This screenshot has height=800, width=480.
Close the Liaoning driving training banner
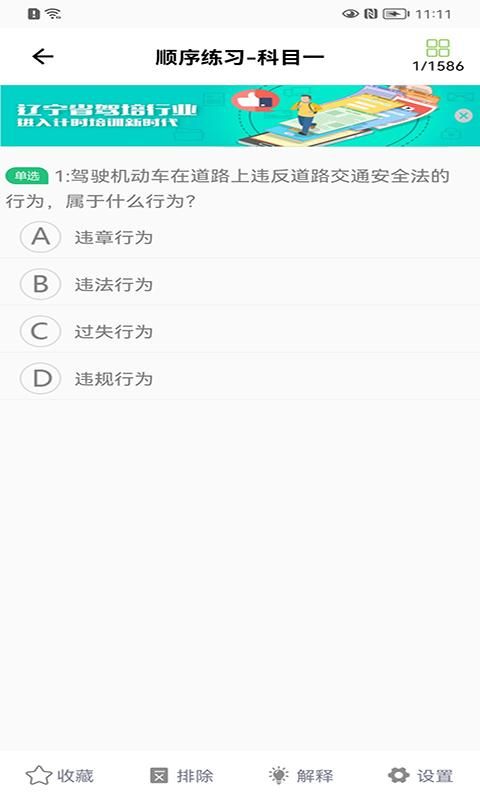click(x=463, y=116)
